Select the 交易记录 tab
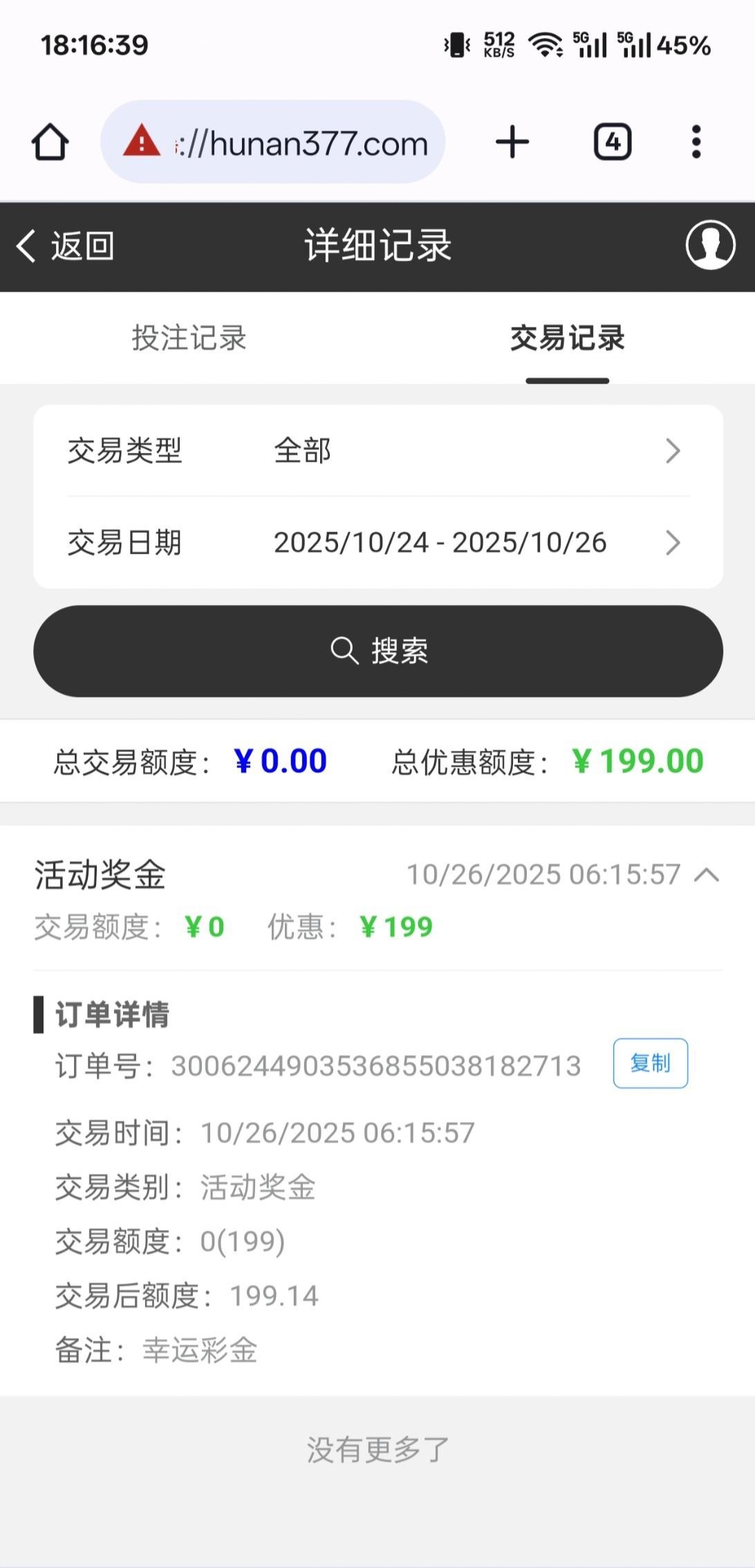Screen dimensions: 755x1568 (x=567, y=338)
